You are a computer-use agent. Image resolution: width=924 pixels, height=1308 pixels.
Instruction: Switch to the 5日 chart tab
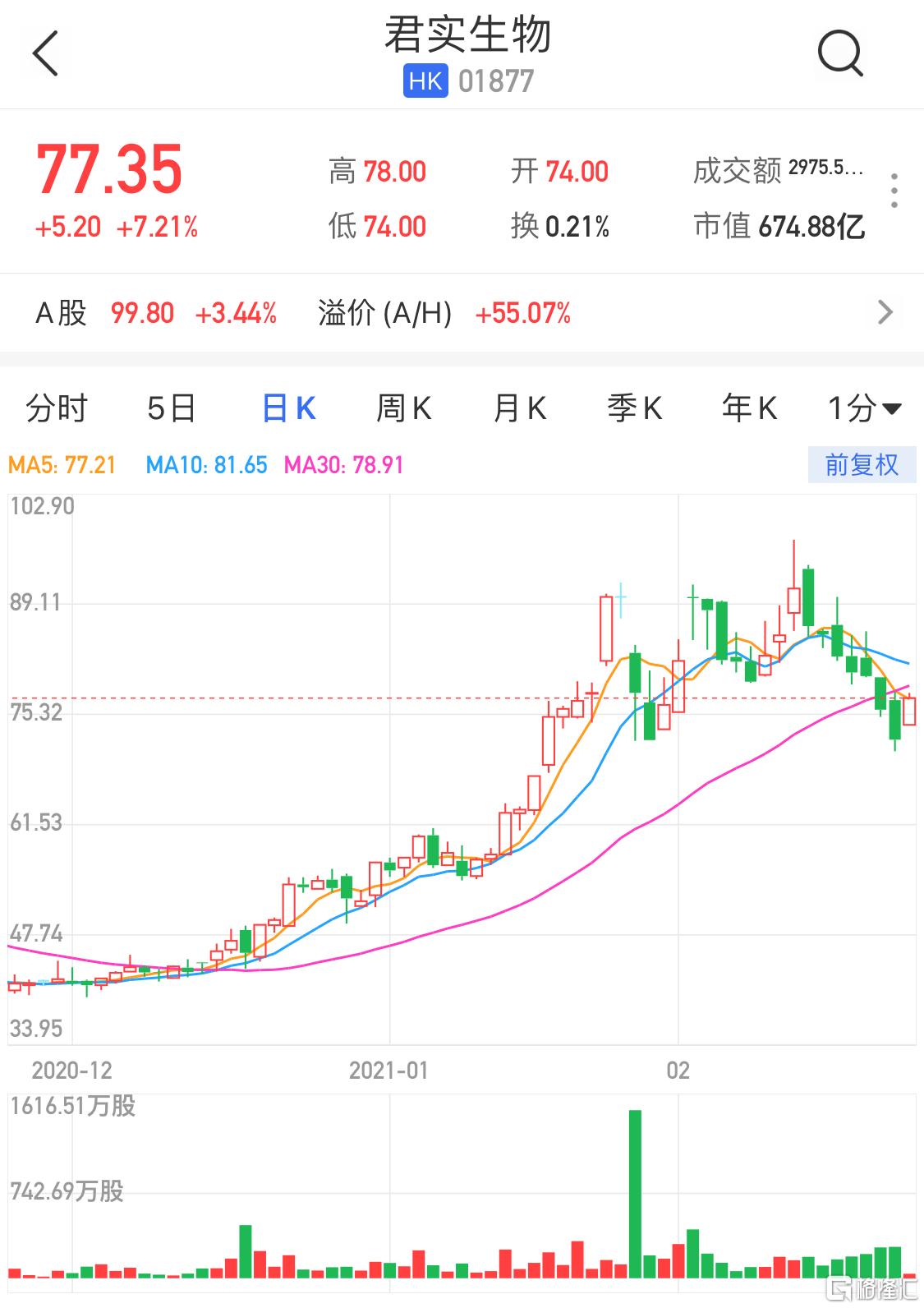(x=172, y=408)
